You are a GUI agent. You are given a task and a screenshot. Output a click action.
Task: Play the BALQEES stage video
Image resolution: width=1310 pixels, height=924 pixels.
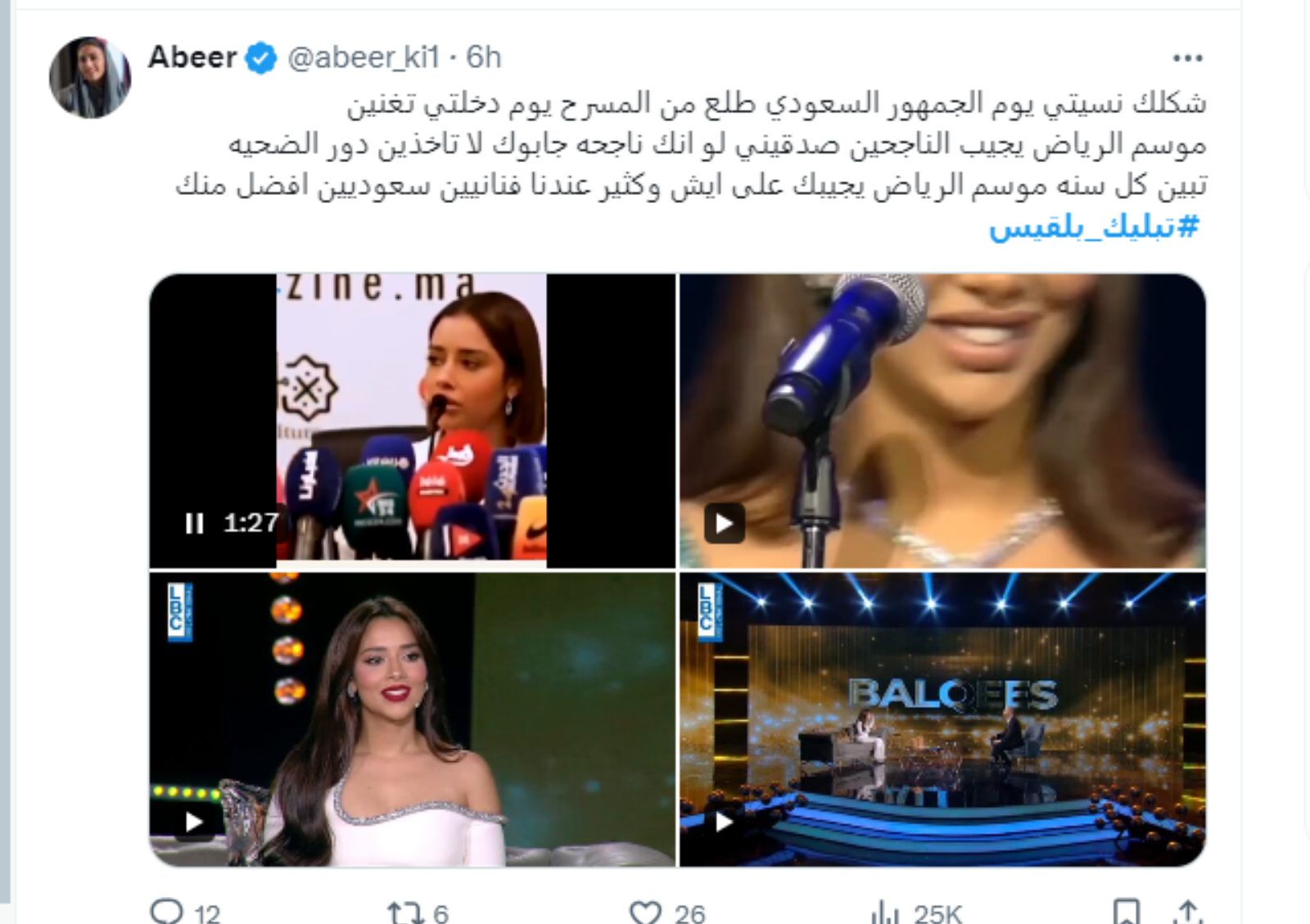[724, 821]
